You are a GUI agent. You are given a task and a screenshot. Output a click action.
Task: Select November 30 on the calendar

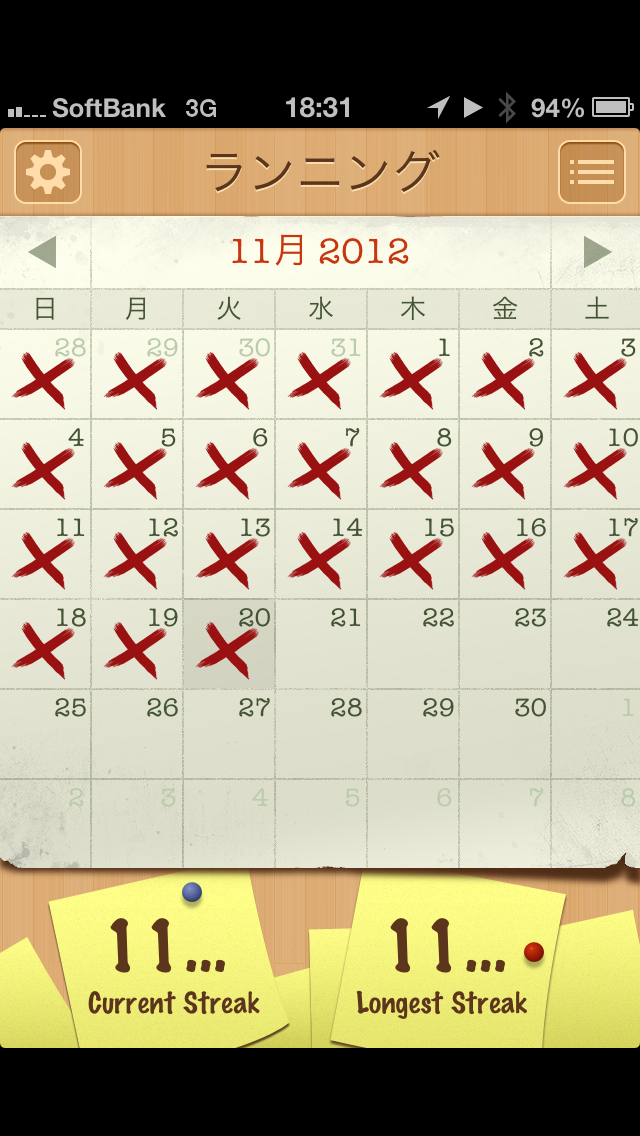point(505,735)
